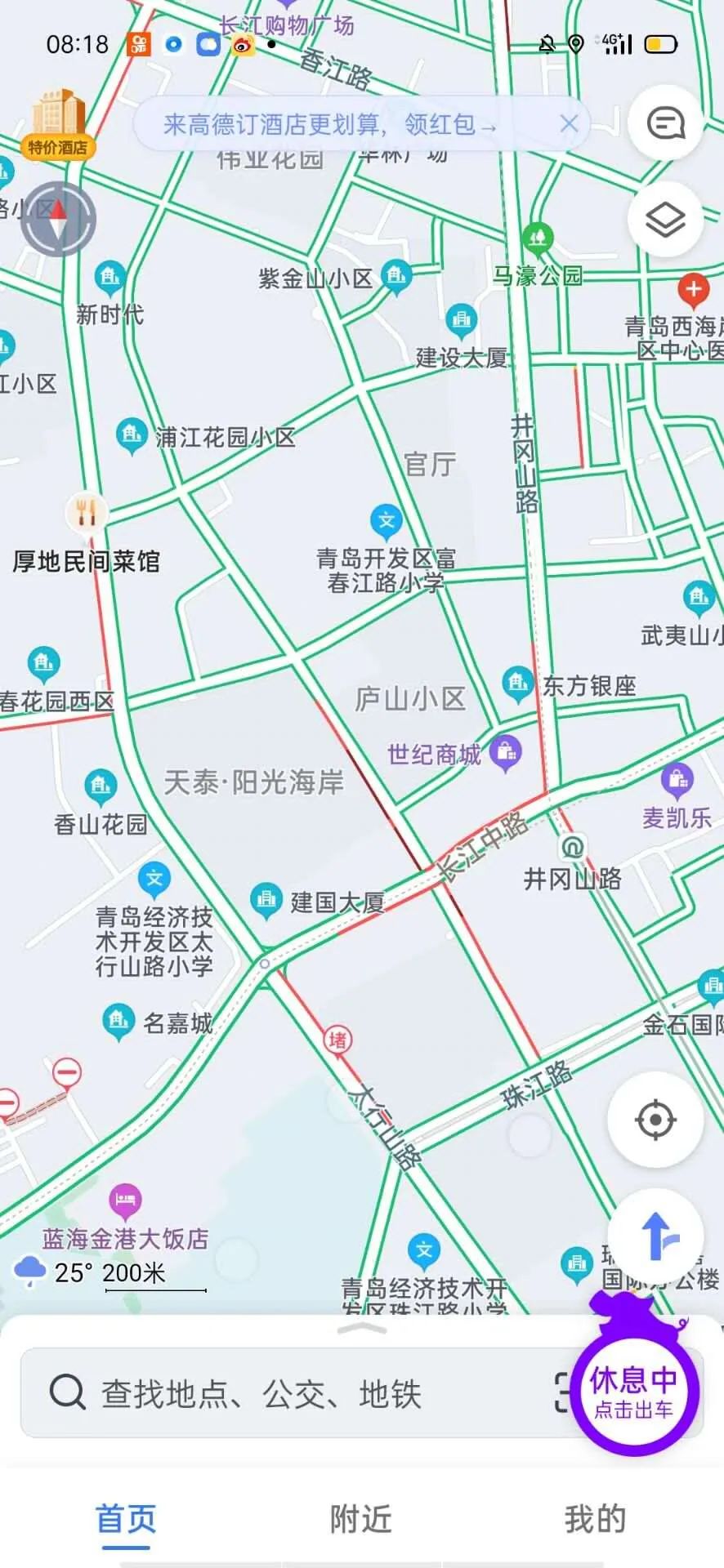The height and width of the screenshot is (1568, 724).
Task: Open the hotel booking red packet banner
Action: point(329,124)
